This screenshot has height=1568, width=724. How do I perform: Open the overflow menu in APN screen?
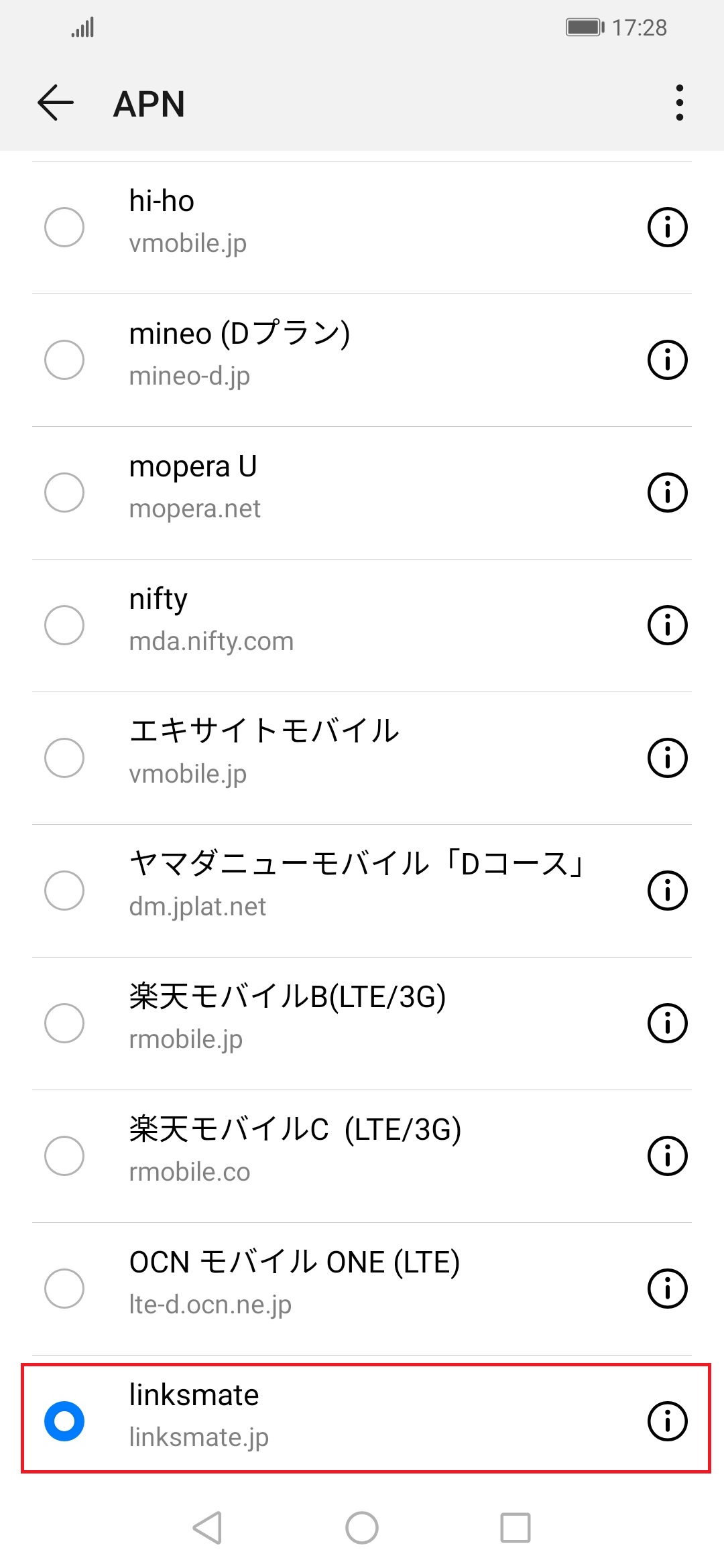[679, 104]
